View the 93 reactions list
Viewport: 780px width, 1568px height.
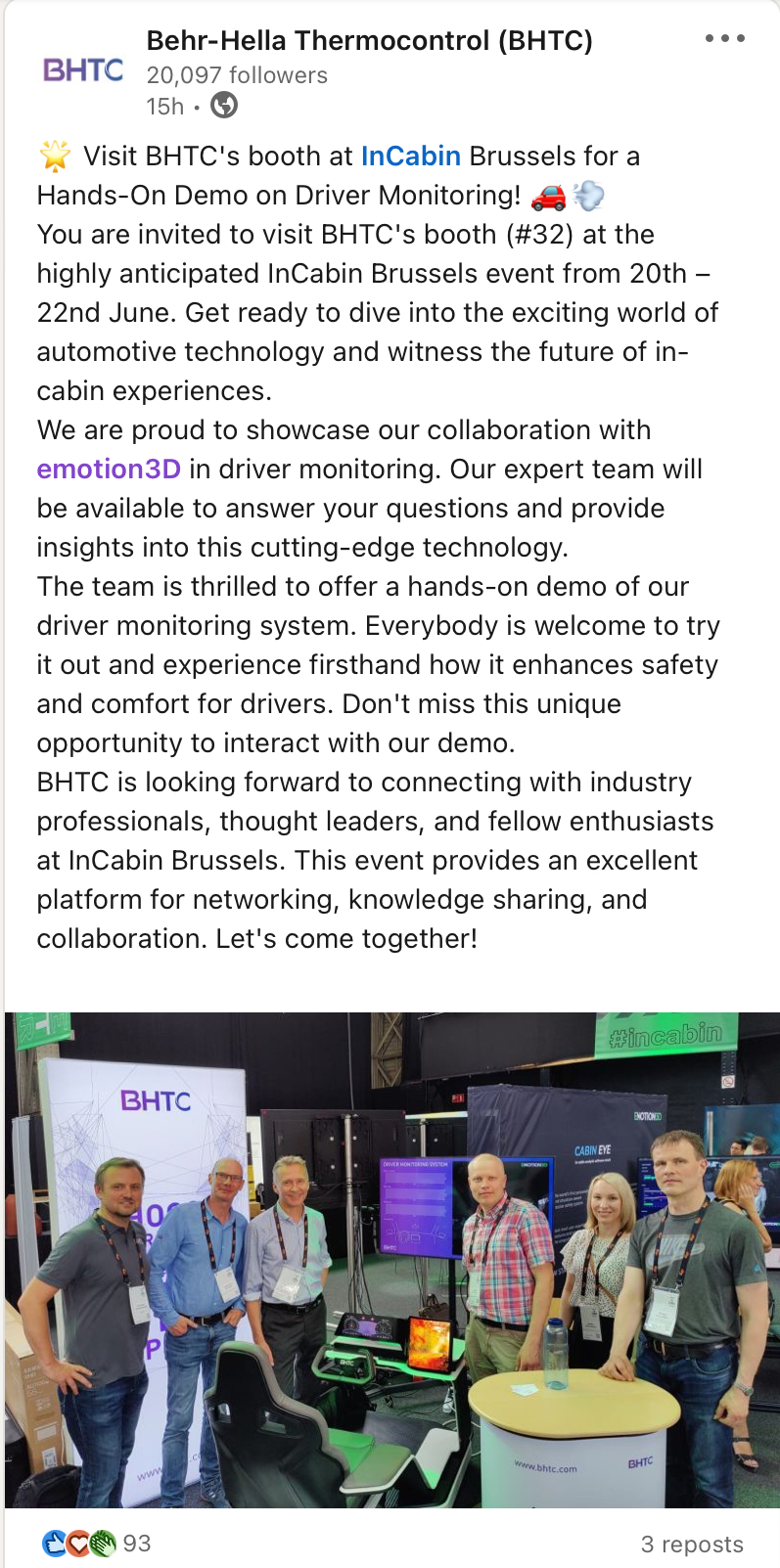pyautogui.click(x=98, y=1544)
